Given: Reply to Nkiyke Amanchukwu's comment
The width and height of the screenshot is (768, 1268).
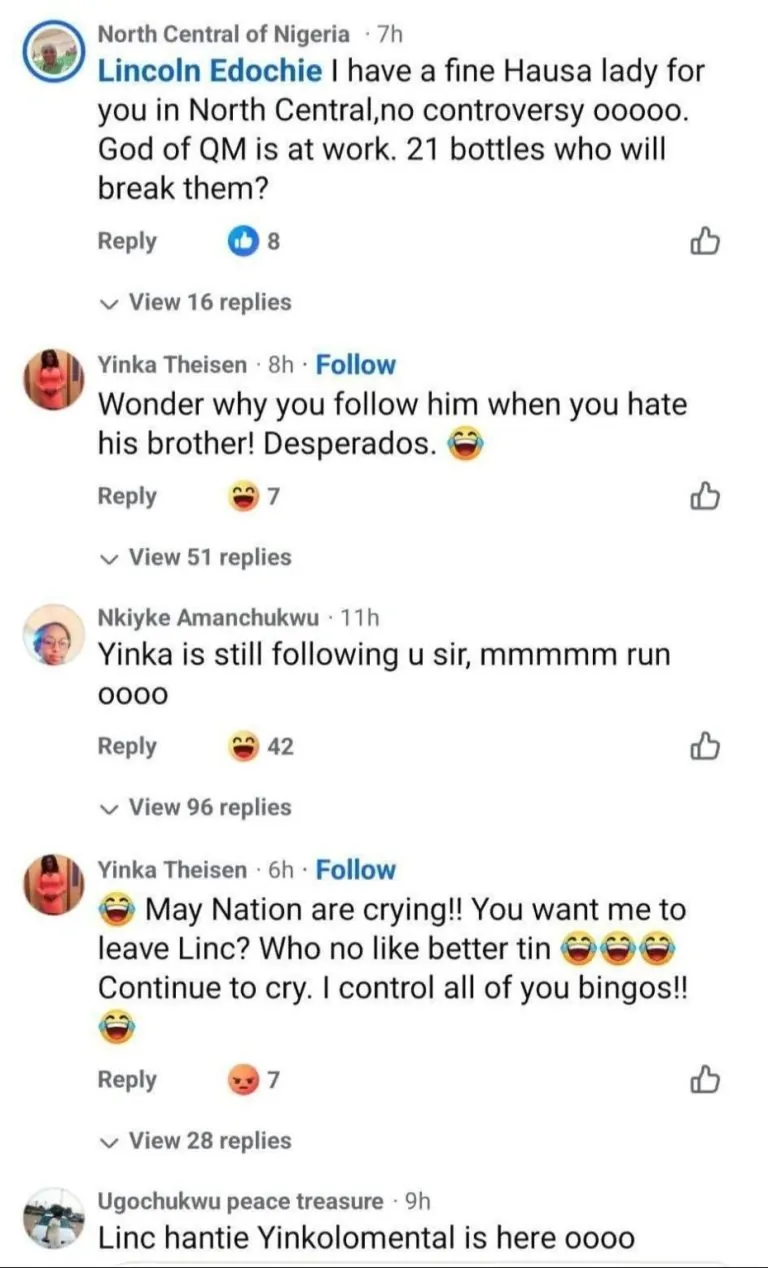Looking at the screenshot, I should 127,746.
